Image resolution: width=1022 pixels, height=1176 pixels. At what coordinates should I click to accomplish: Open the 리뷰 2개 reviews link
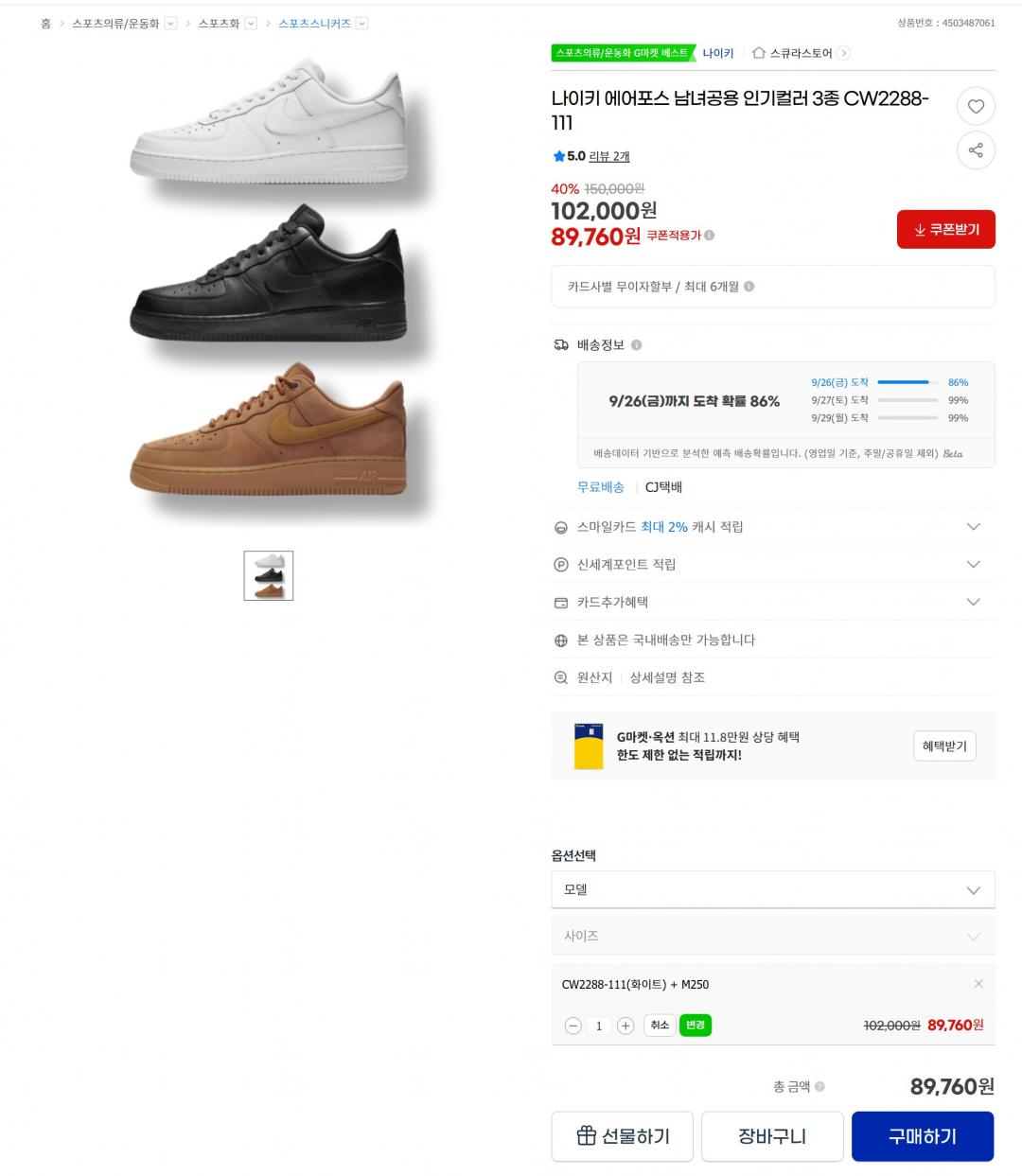[608, 157]
